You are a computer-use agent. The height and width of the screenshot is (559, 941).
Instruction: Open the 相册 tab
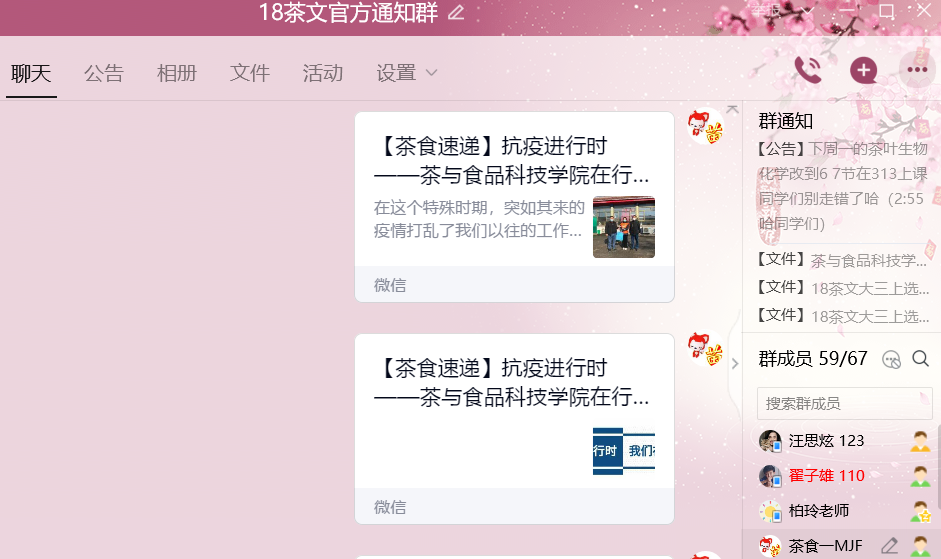[x=177, y=73]
